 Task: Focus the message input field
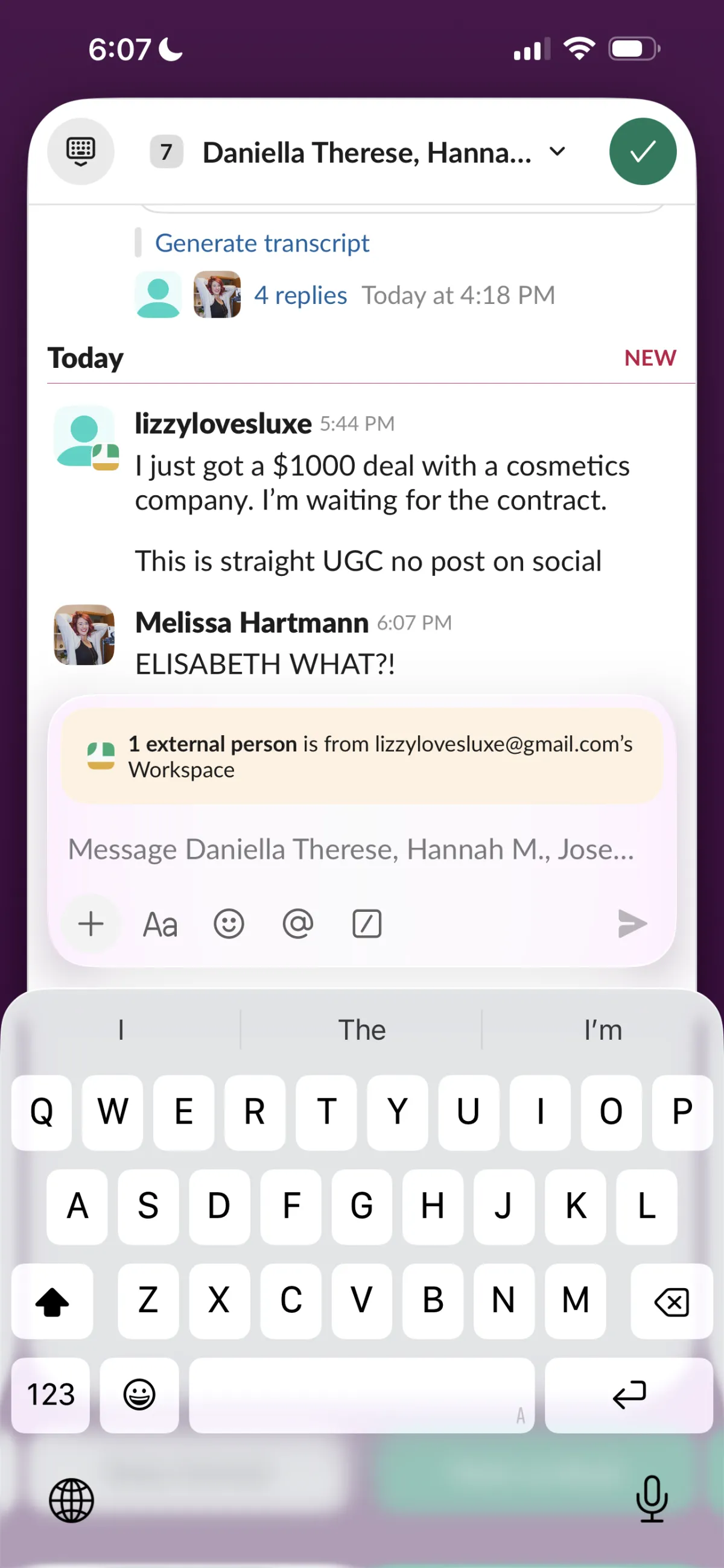click(350, 849)
